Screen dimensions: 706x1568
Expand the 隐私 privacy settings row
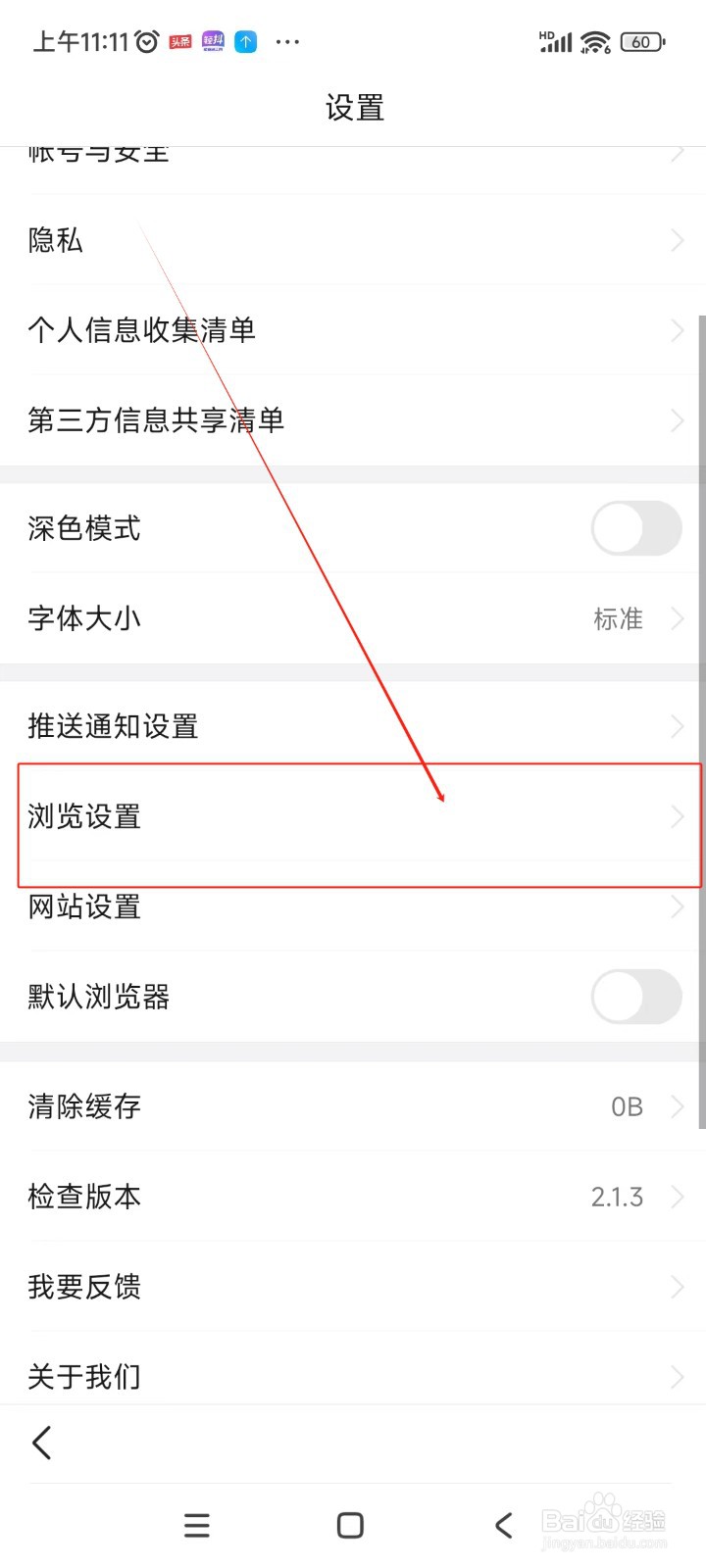tap(353, 240)
